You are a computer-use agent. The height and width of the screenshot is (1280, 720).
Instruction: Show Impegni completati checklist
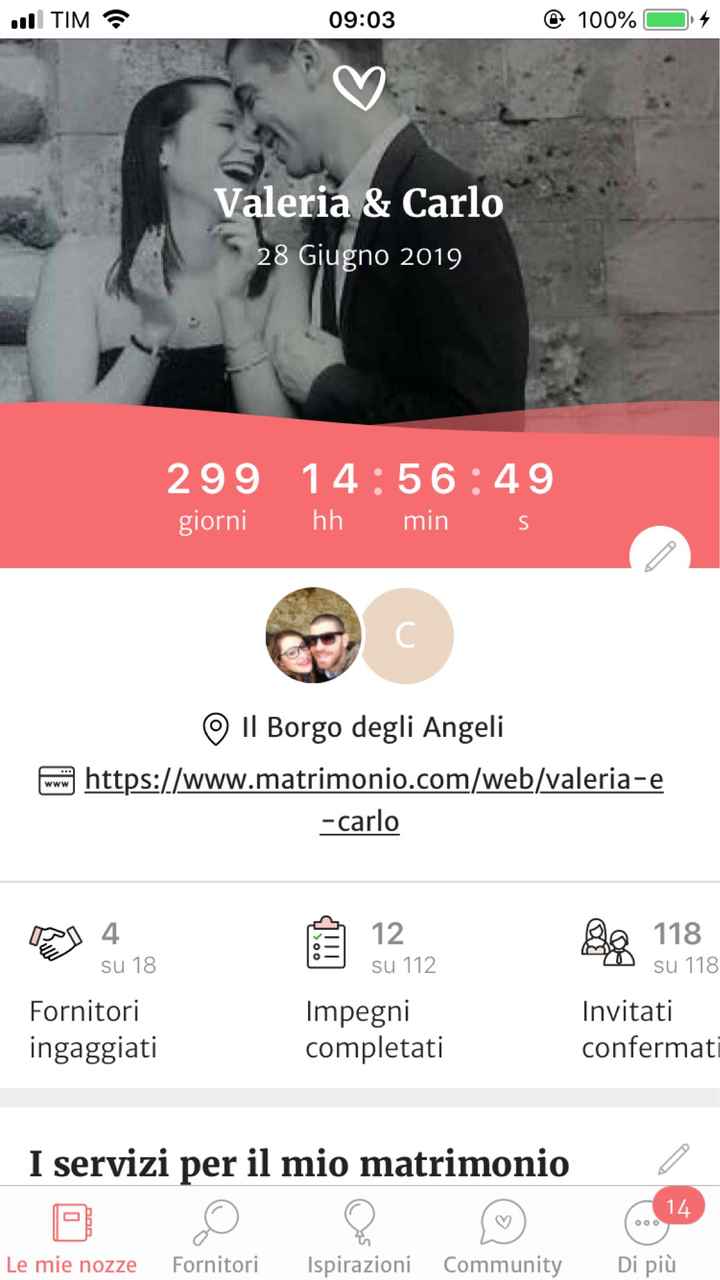coord(374,990)
